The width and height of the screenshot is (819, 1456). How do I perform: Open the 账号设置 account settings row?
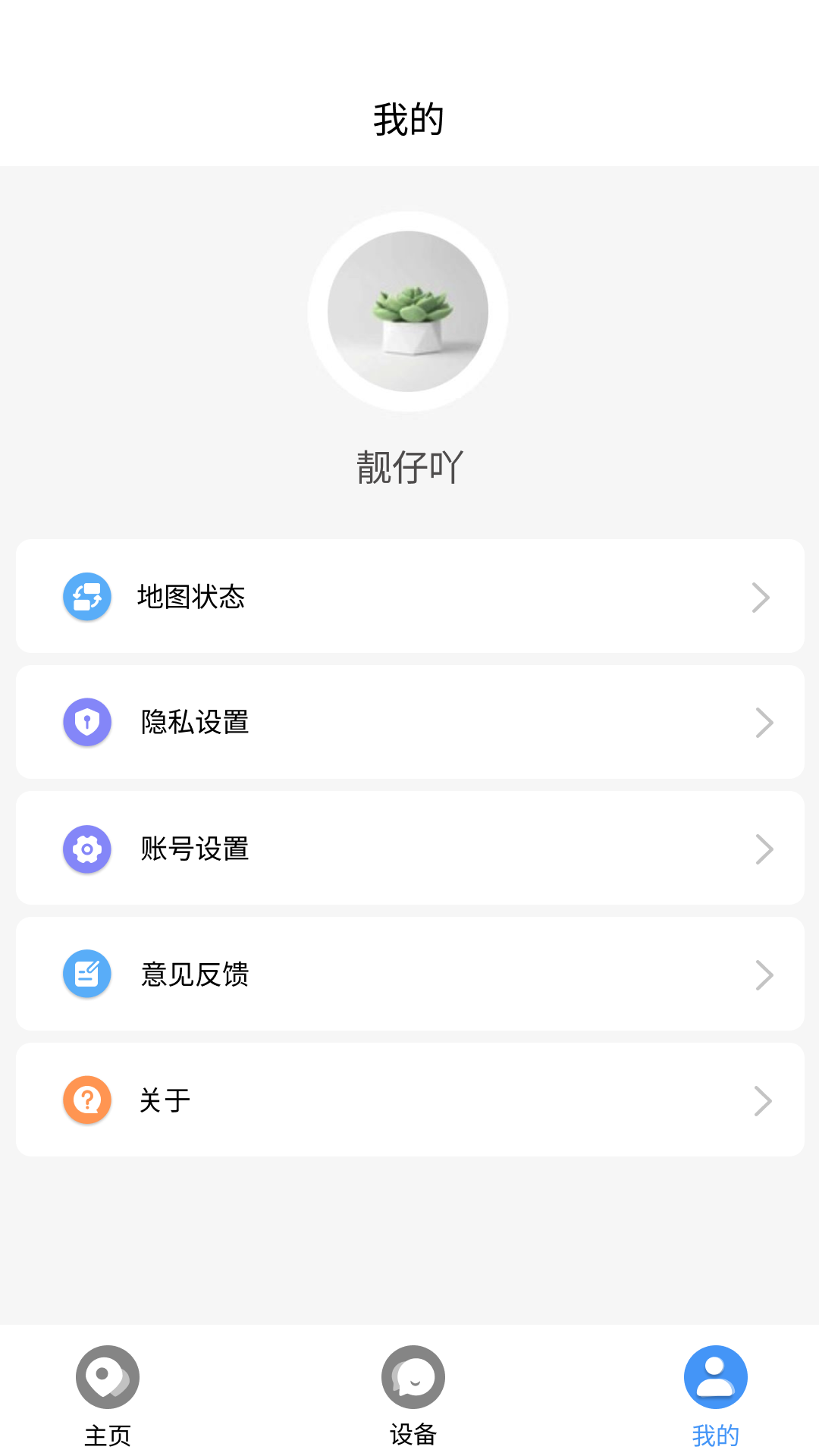[x=409, y=849]
